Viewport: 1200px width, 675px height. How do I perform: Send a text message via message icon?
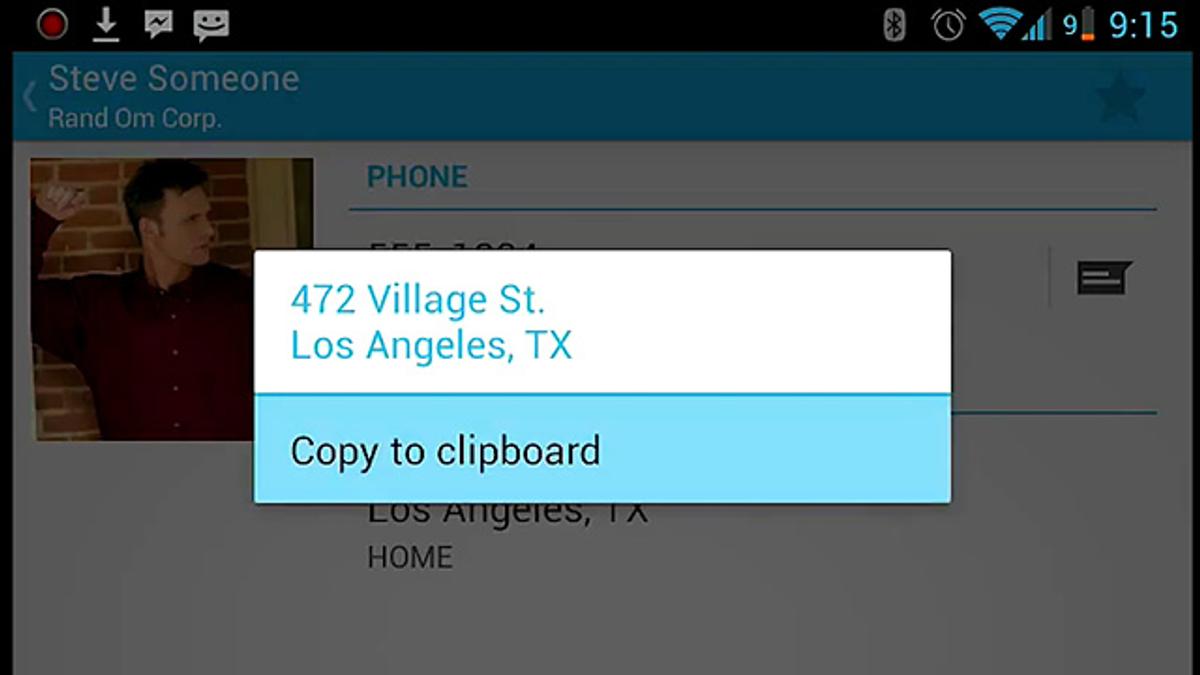(1103, 277)
